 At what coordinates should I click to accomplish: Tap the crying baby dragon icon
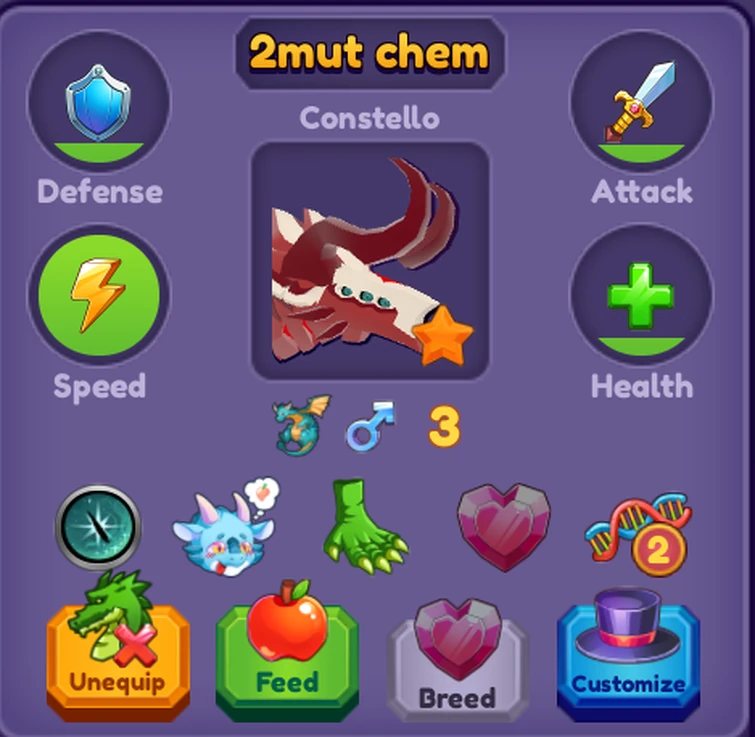[221, 527]
